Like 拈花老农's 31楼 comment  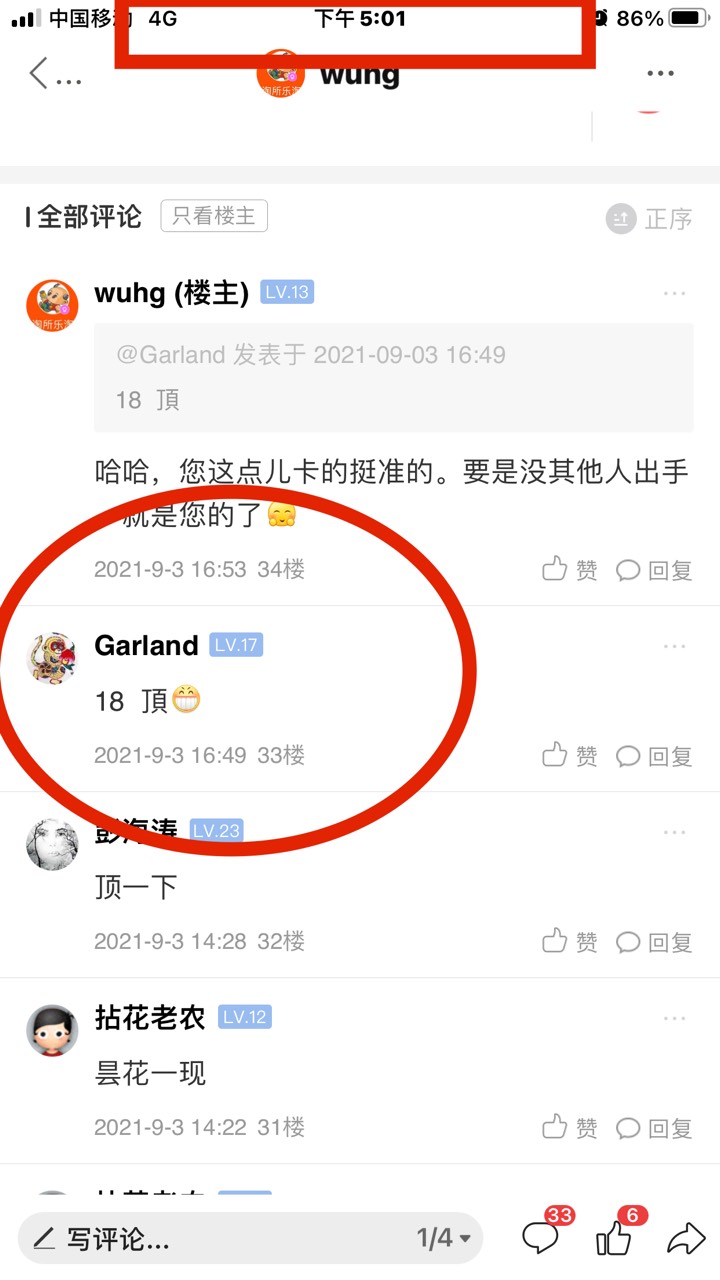[x=570, y=1128]
